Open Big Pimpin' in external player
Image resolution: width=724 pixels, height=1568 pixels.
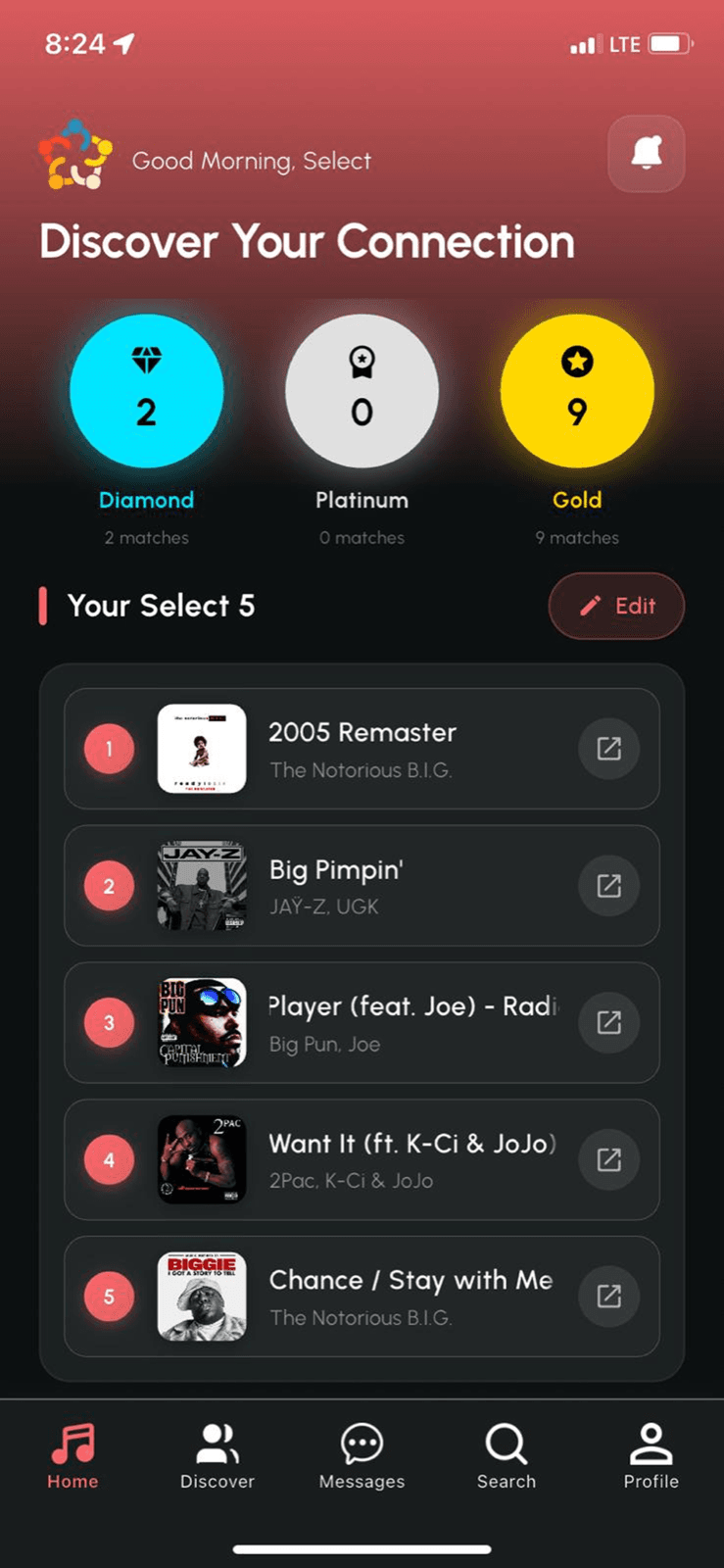point(608,886)
